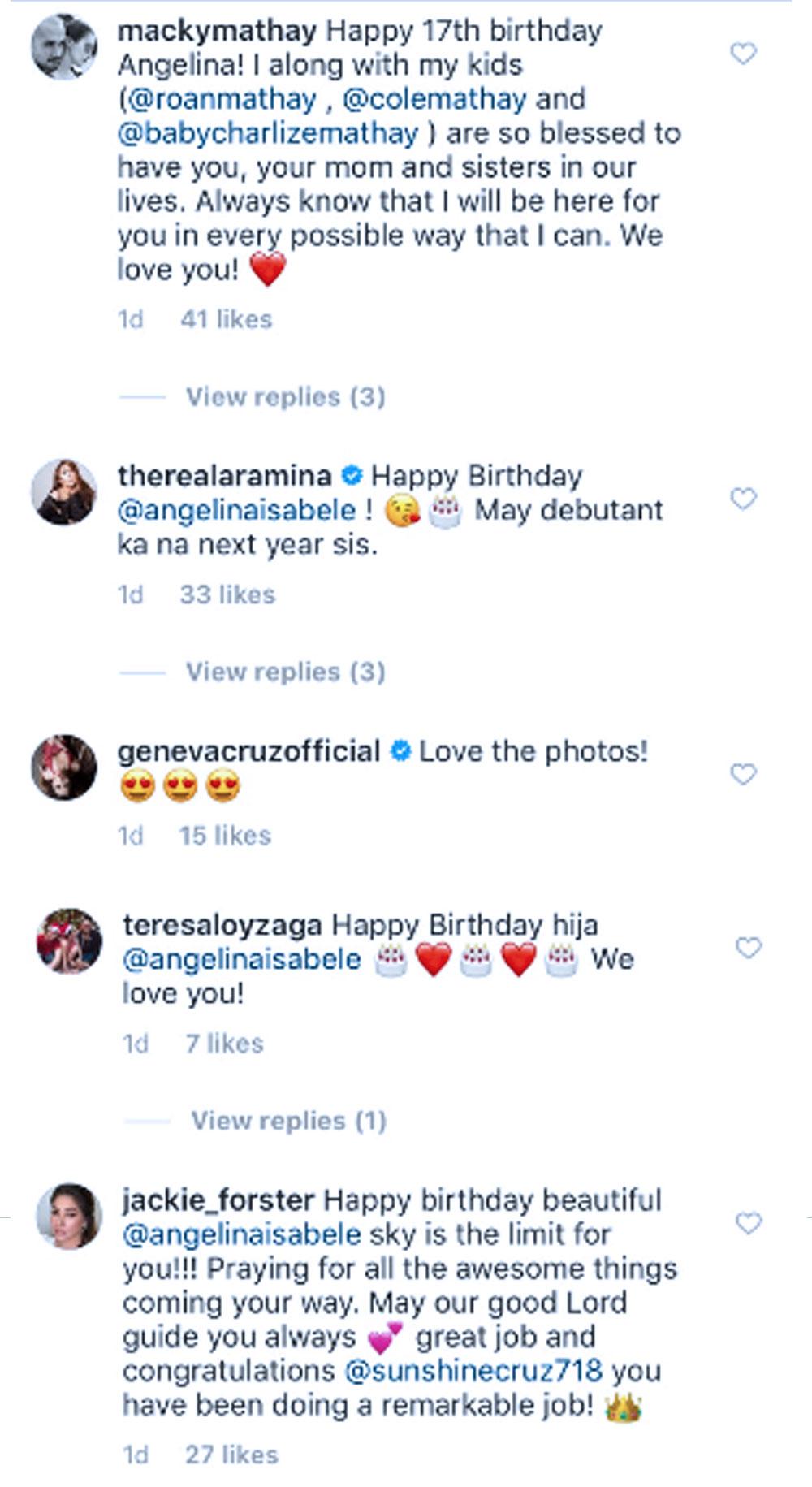Viewport: 812px width, 1487px height.
Task: Open genevacruzofficial's avatar
Action: coord(64,767)
